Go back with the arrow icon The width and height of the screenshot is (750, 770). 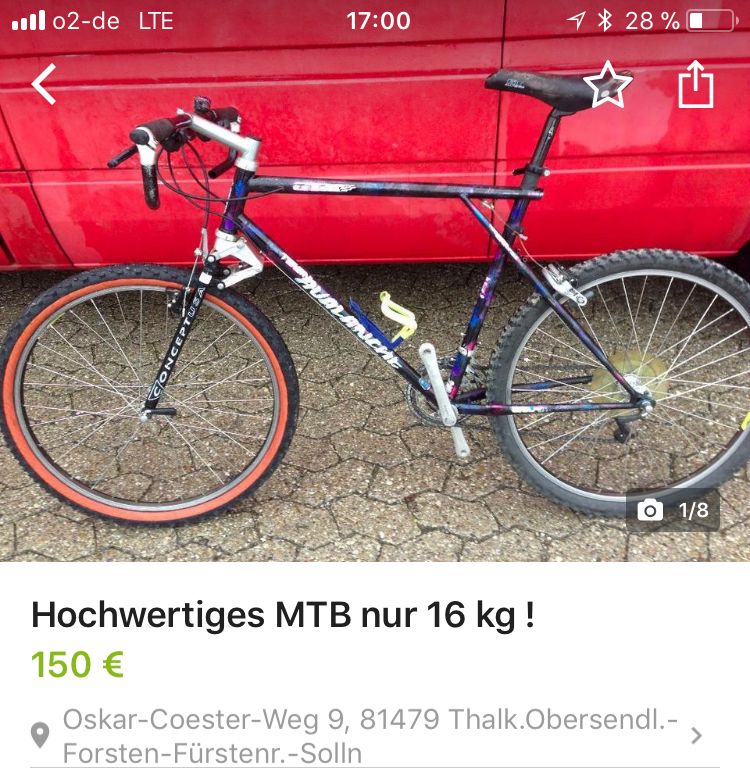tap(44, 84)
